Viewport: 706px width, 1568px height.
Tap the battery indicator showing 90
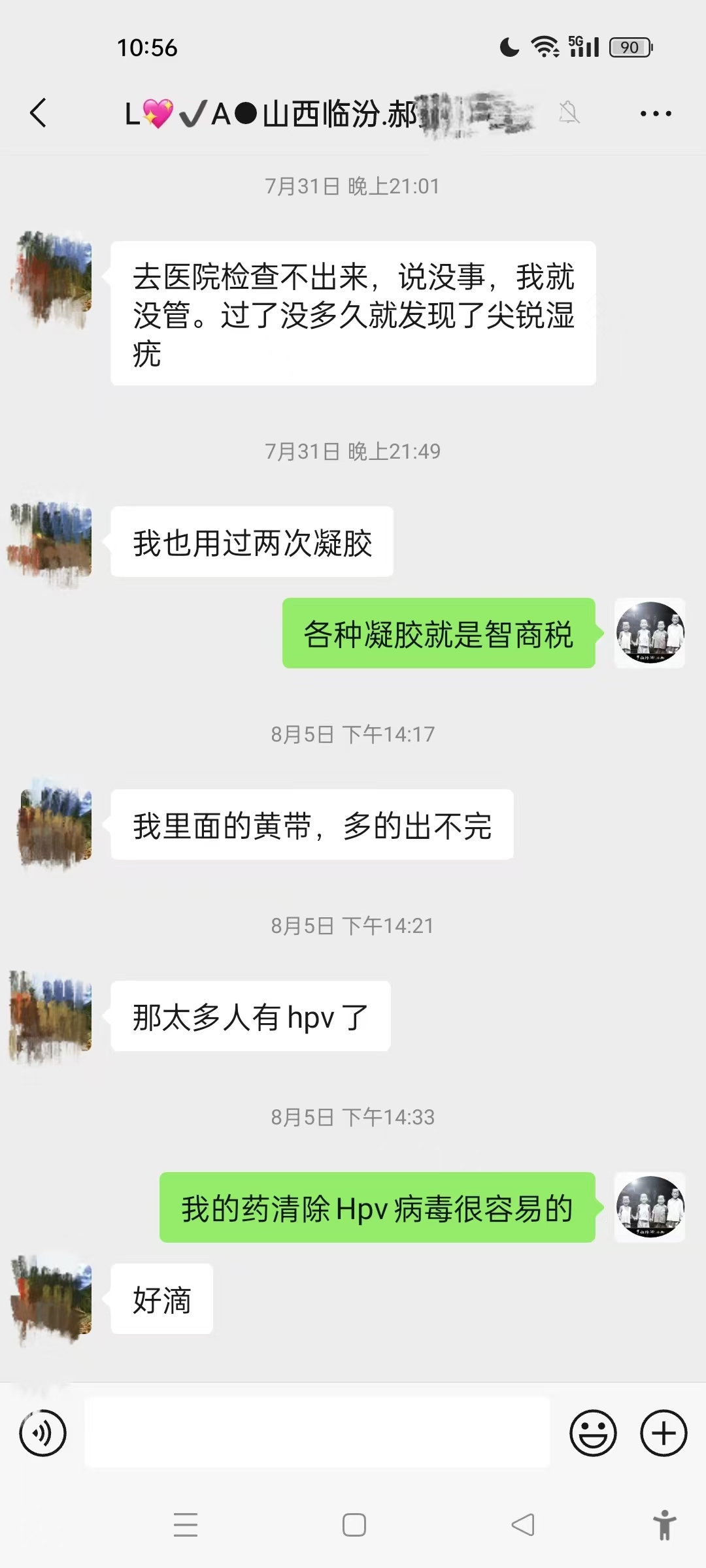(x=629, y=47)
